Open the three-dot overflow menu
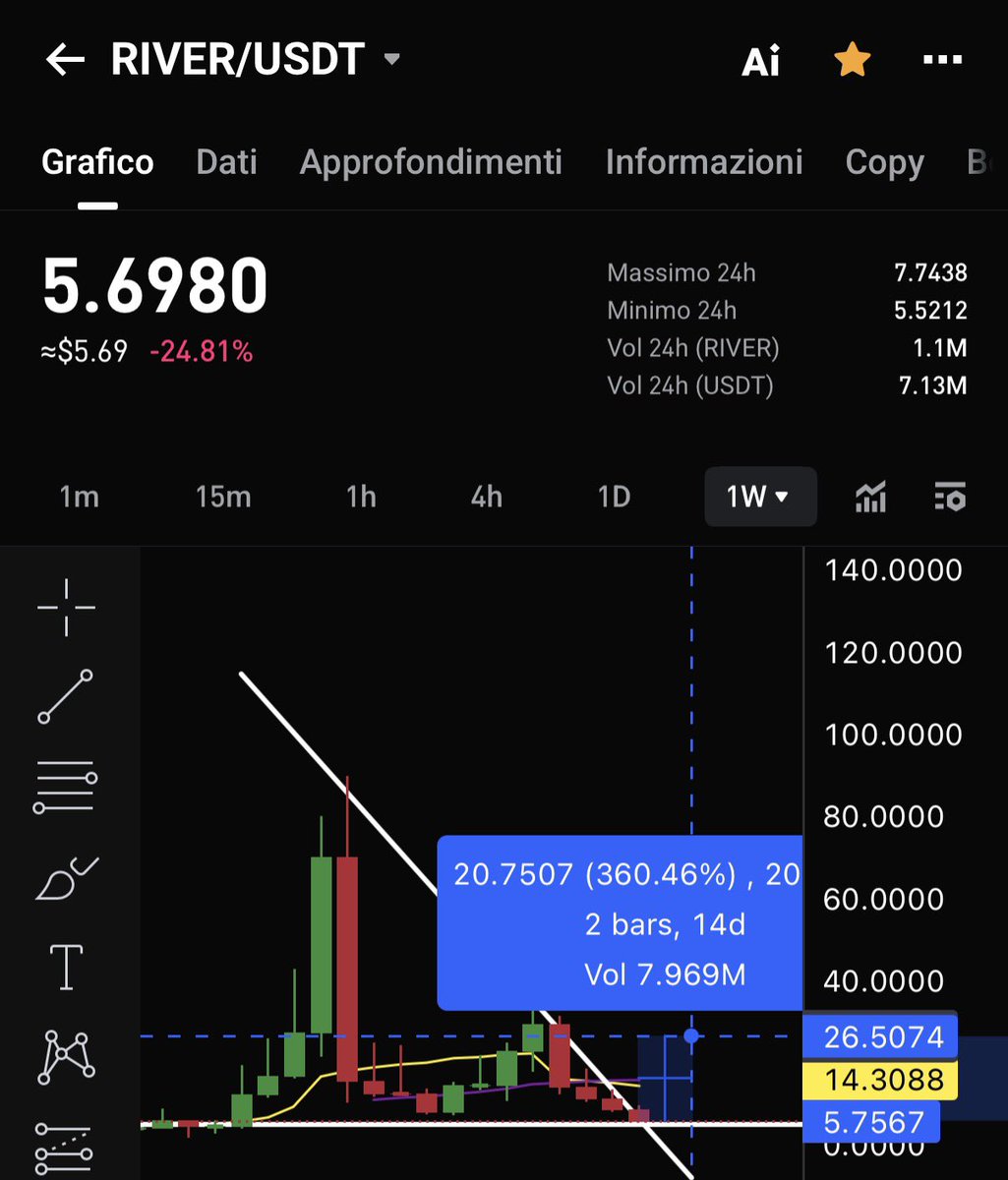 tap(942, 61)
